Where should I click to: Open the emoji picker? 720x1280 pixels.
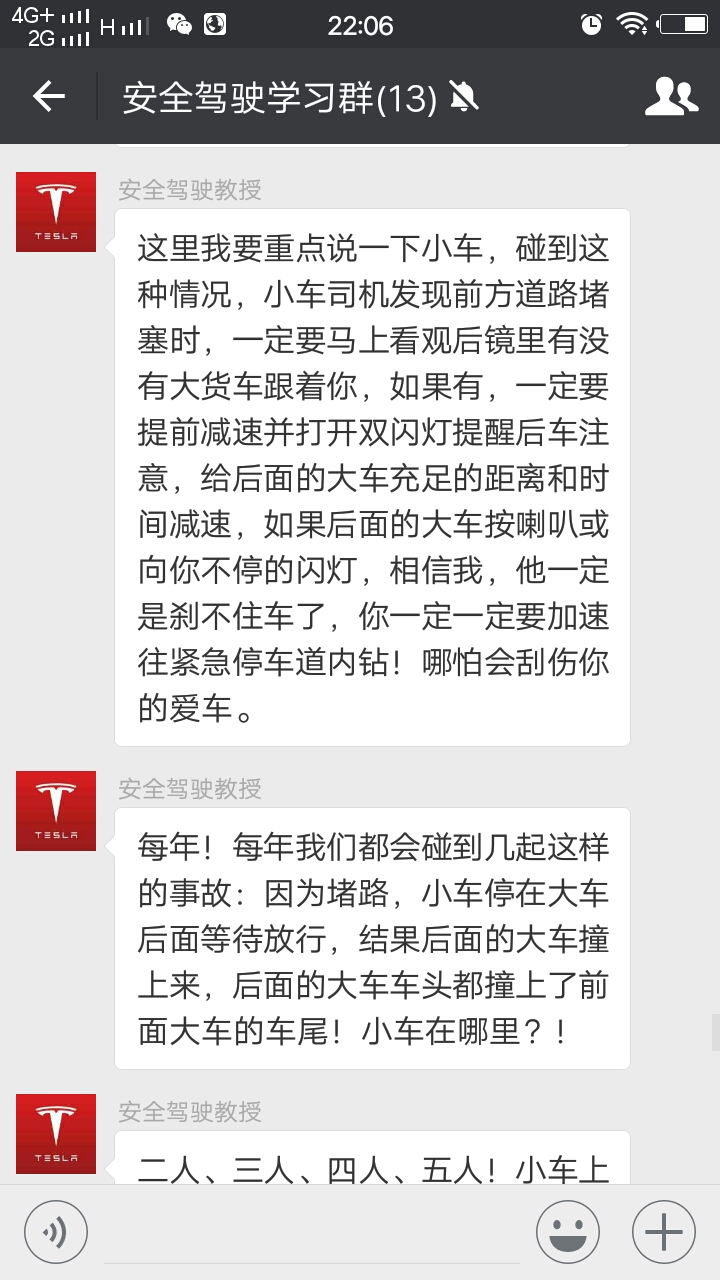[x=568, y=1230]
